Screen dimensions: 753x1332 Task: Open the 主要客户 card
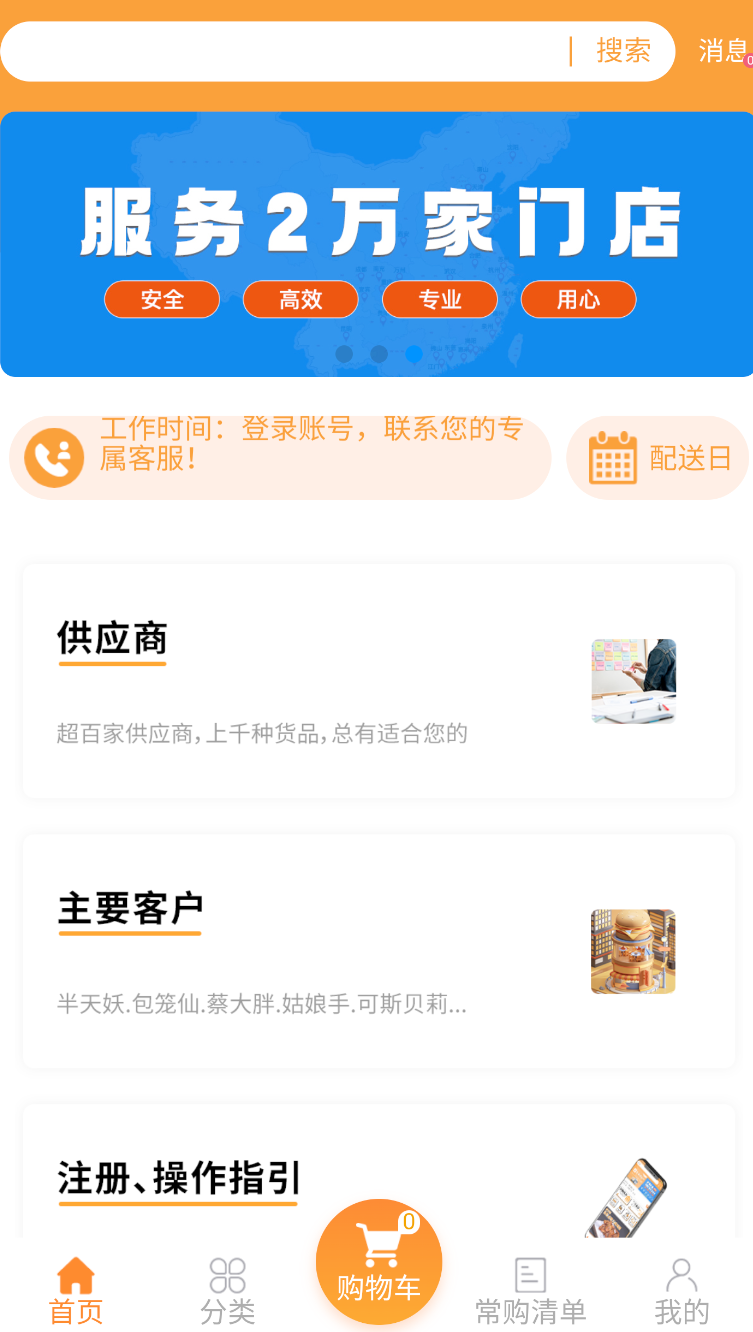[x=378, y=951]
